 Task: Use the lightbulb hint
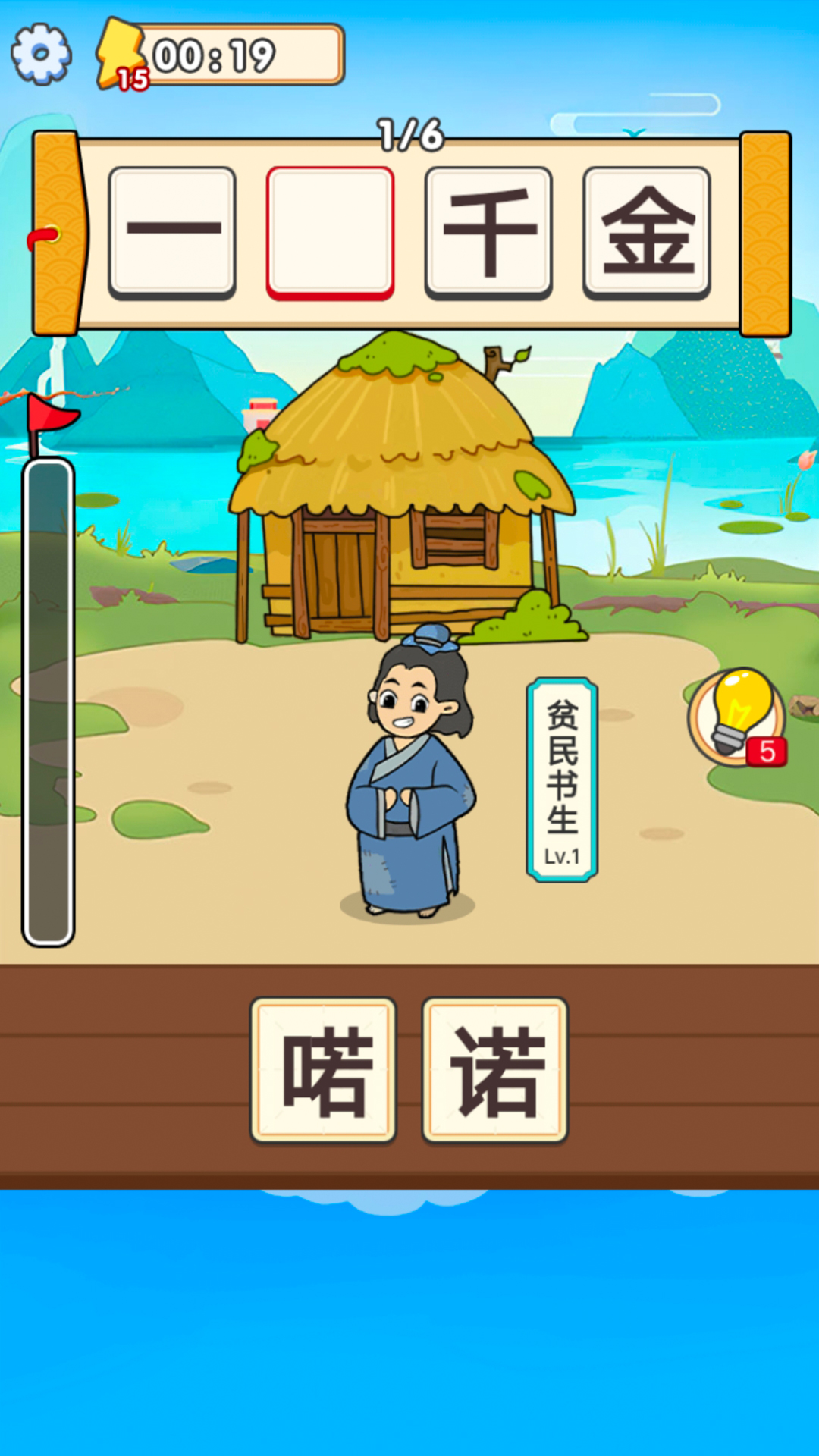click(x=736, y=716)
